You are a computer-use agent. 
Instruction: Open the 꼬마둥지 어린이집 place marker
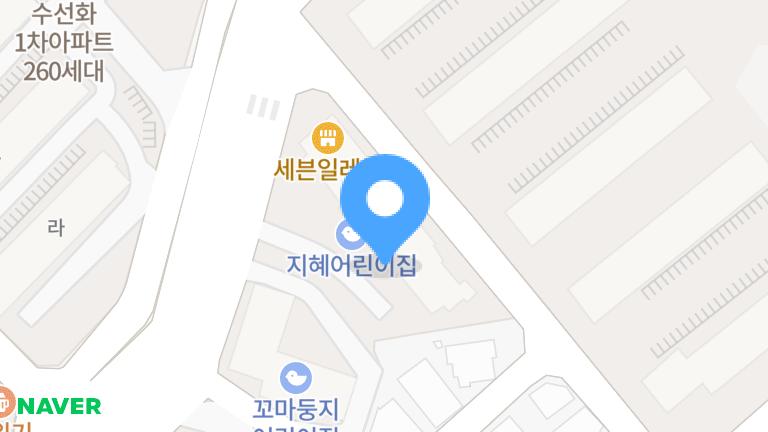click(x=296, y=377)
